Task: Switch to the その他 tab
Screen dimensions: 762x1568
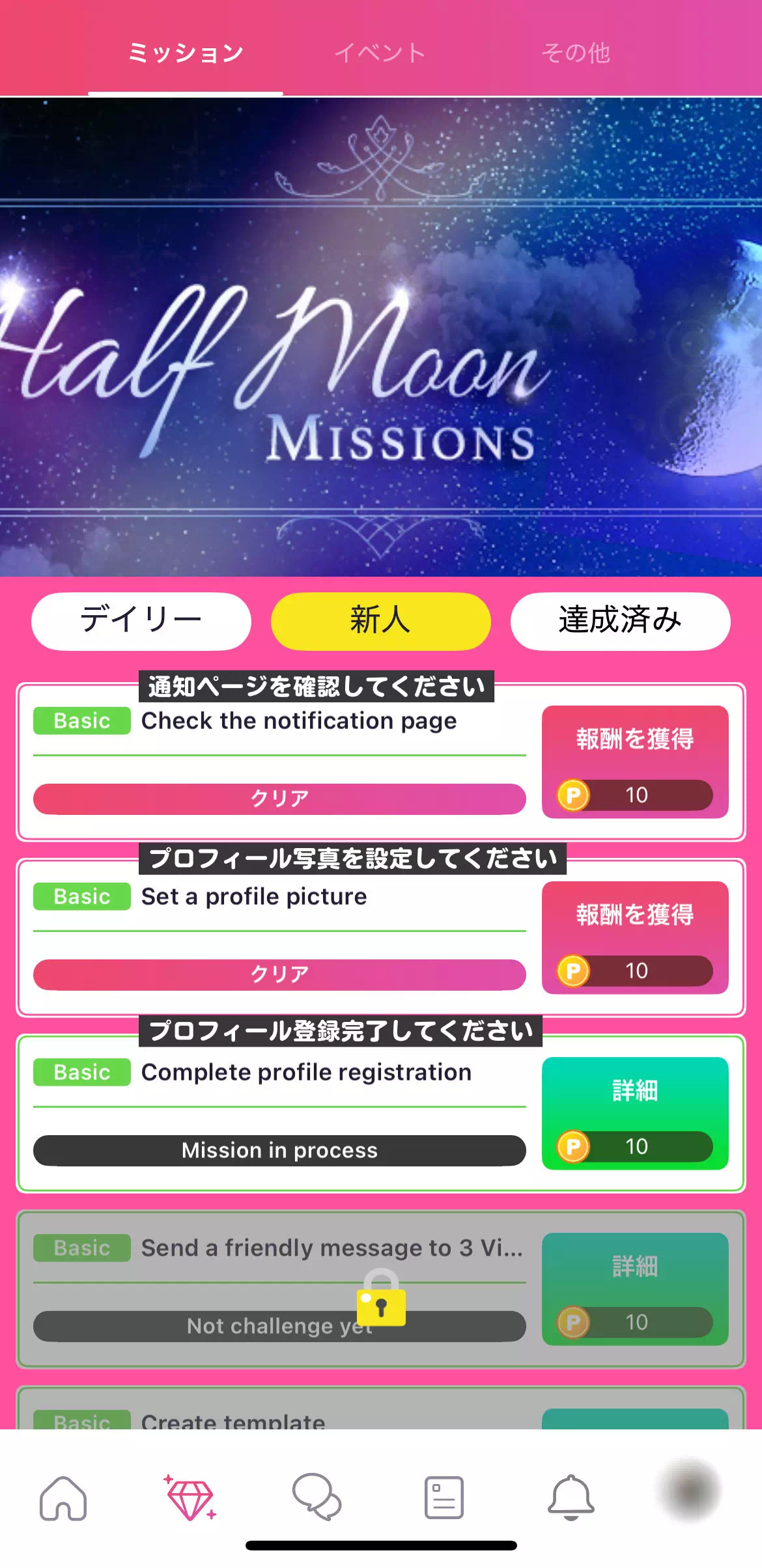Action: (x=576, y=53)
